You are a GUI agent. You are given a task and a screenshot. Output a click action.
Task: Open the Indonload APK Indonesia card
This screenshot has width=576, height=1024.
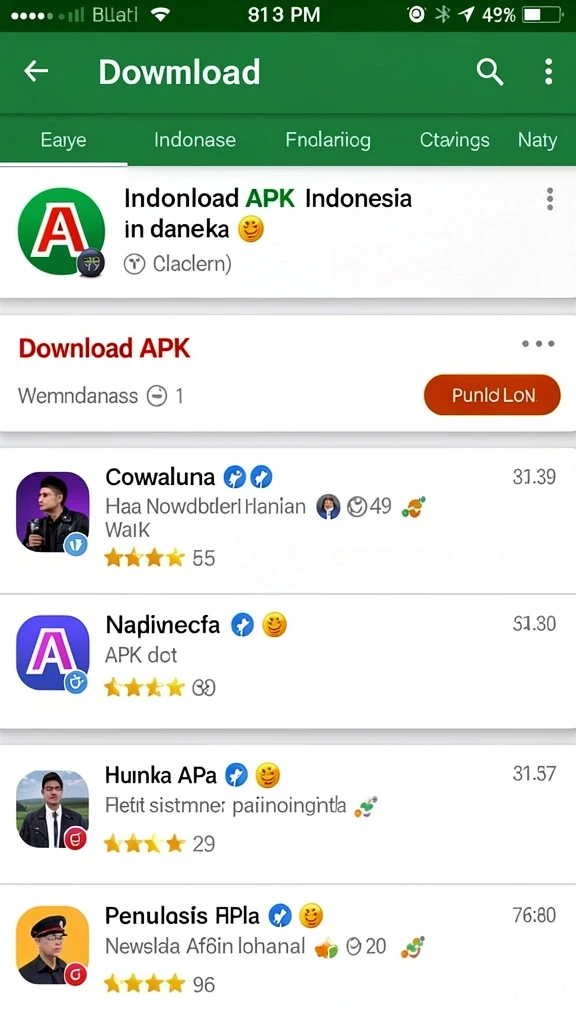pyautogui.click(x=288, y=232)
